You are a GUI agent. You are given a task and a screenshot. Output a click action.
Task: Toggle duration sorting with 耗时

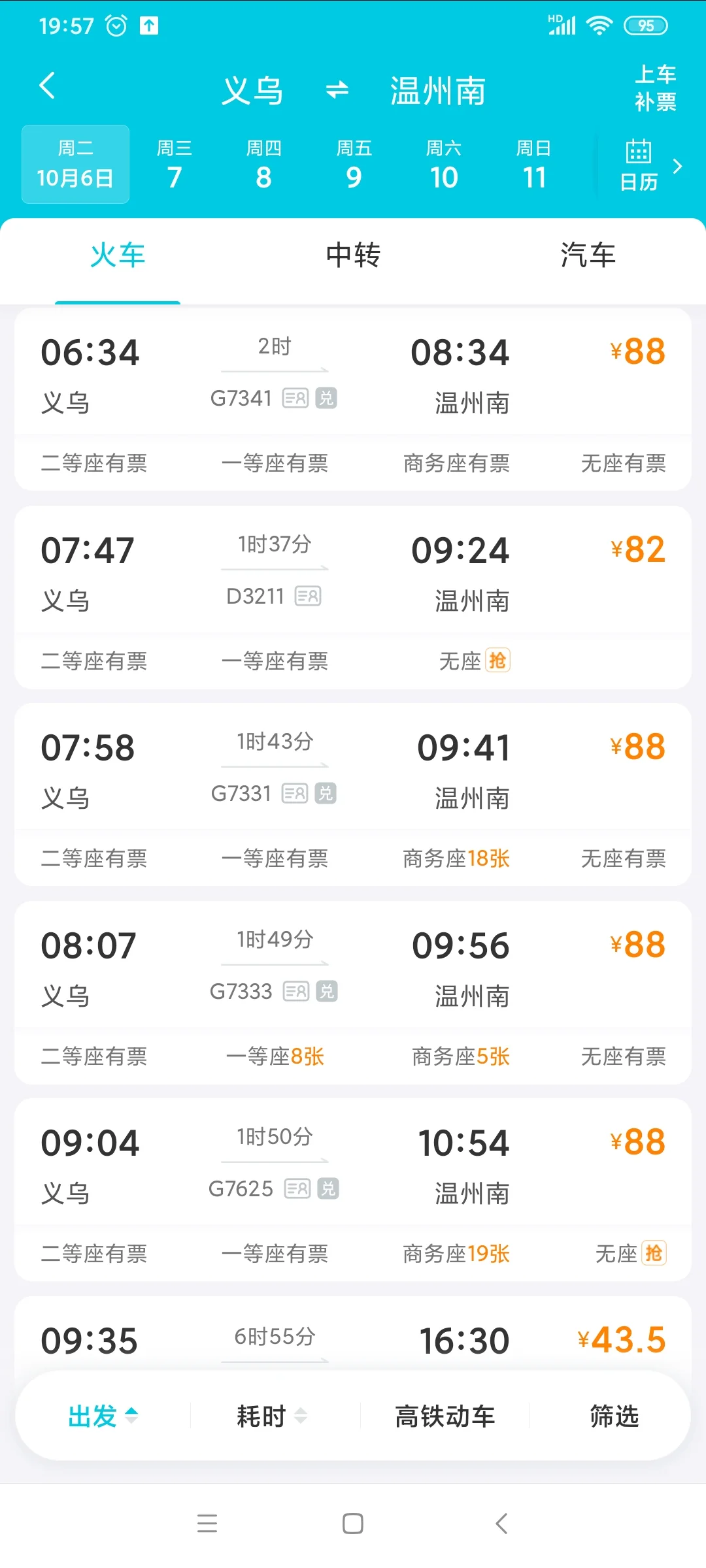(271, 1416)
